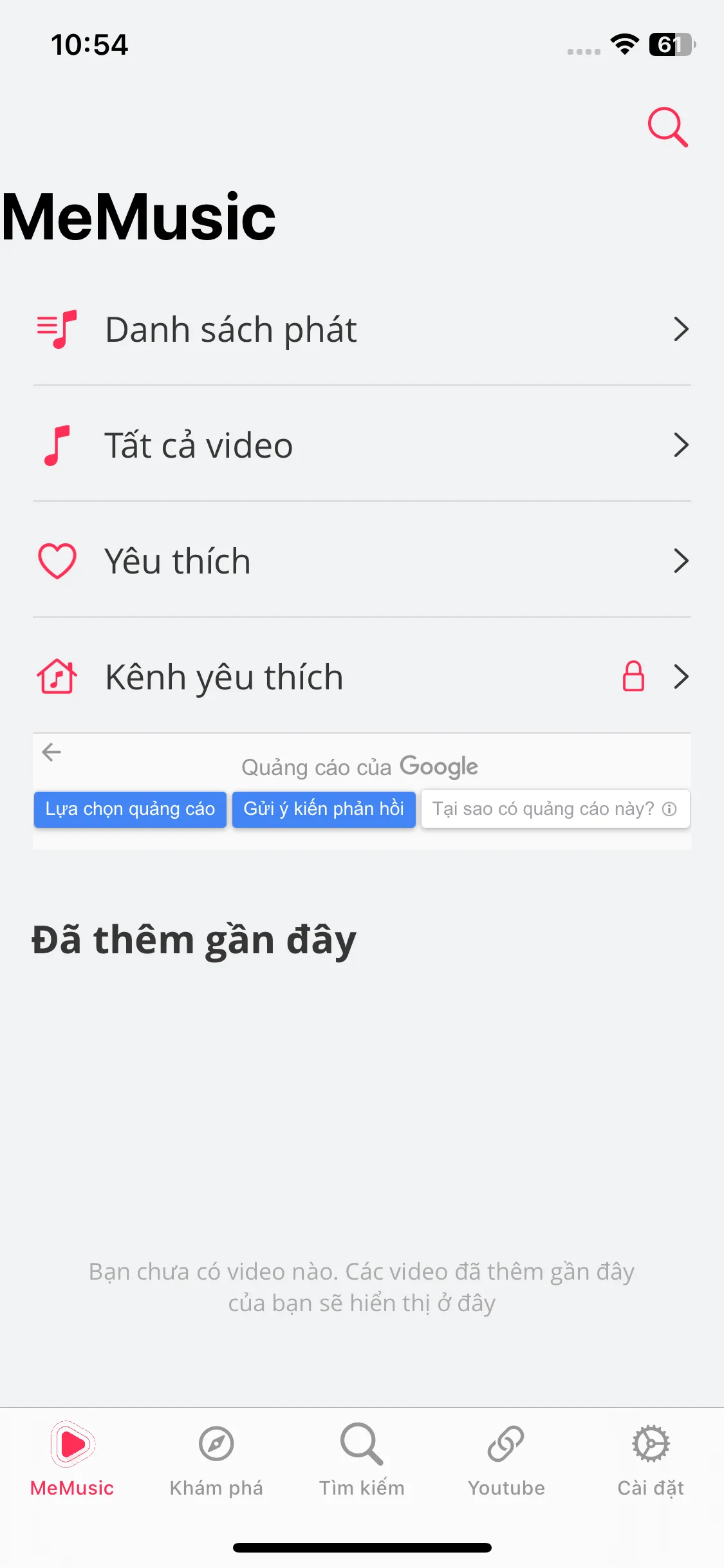Screen dimensions: 724x1568
Task: Tap the heart icon next to Yêu thích
Action: [x=57, y=561]
